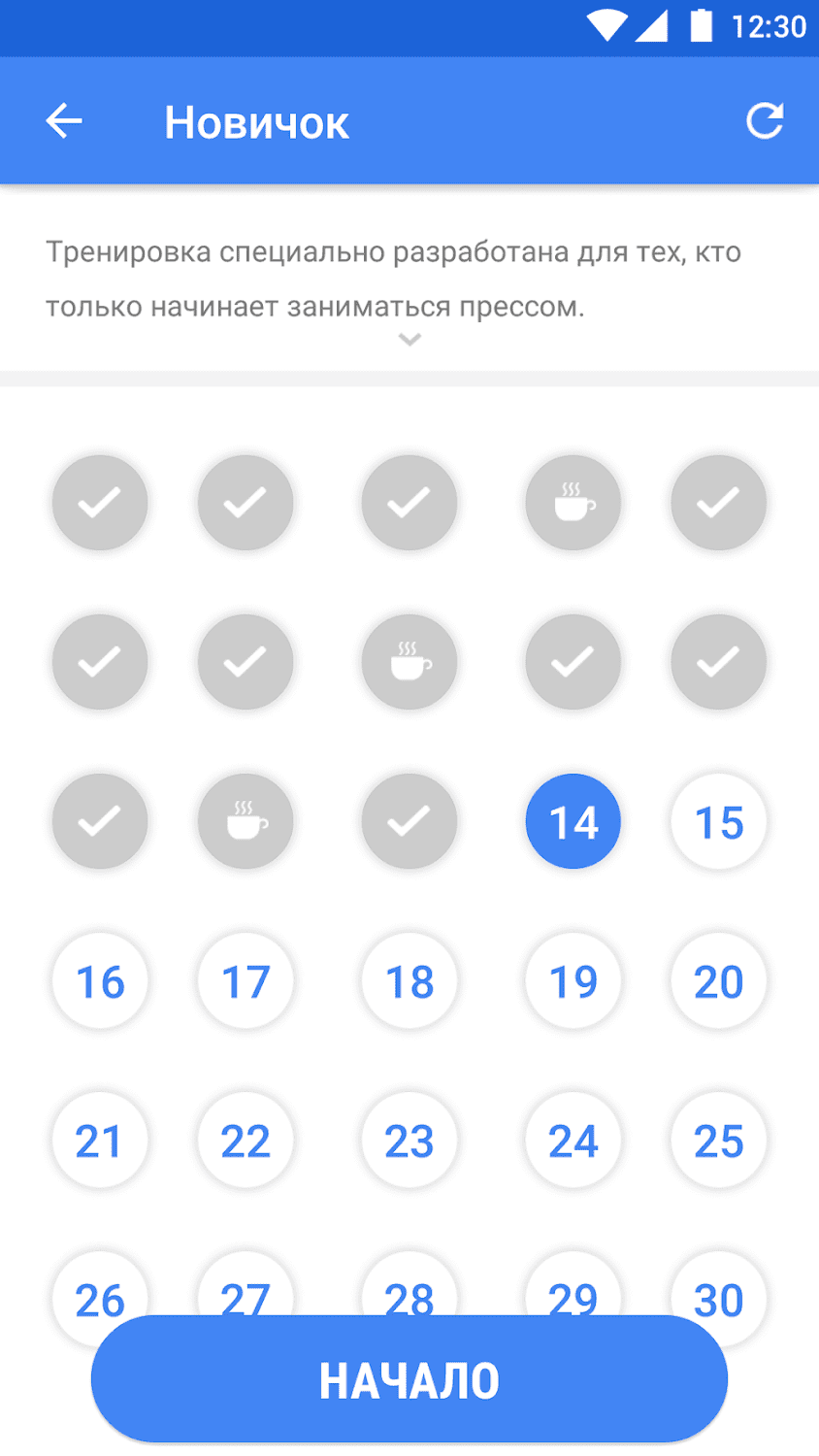
Task: Open day 24
Action: click(573, 1140)
